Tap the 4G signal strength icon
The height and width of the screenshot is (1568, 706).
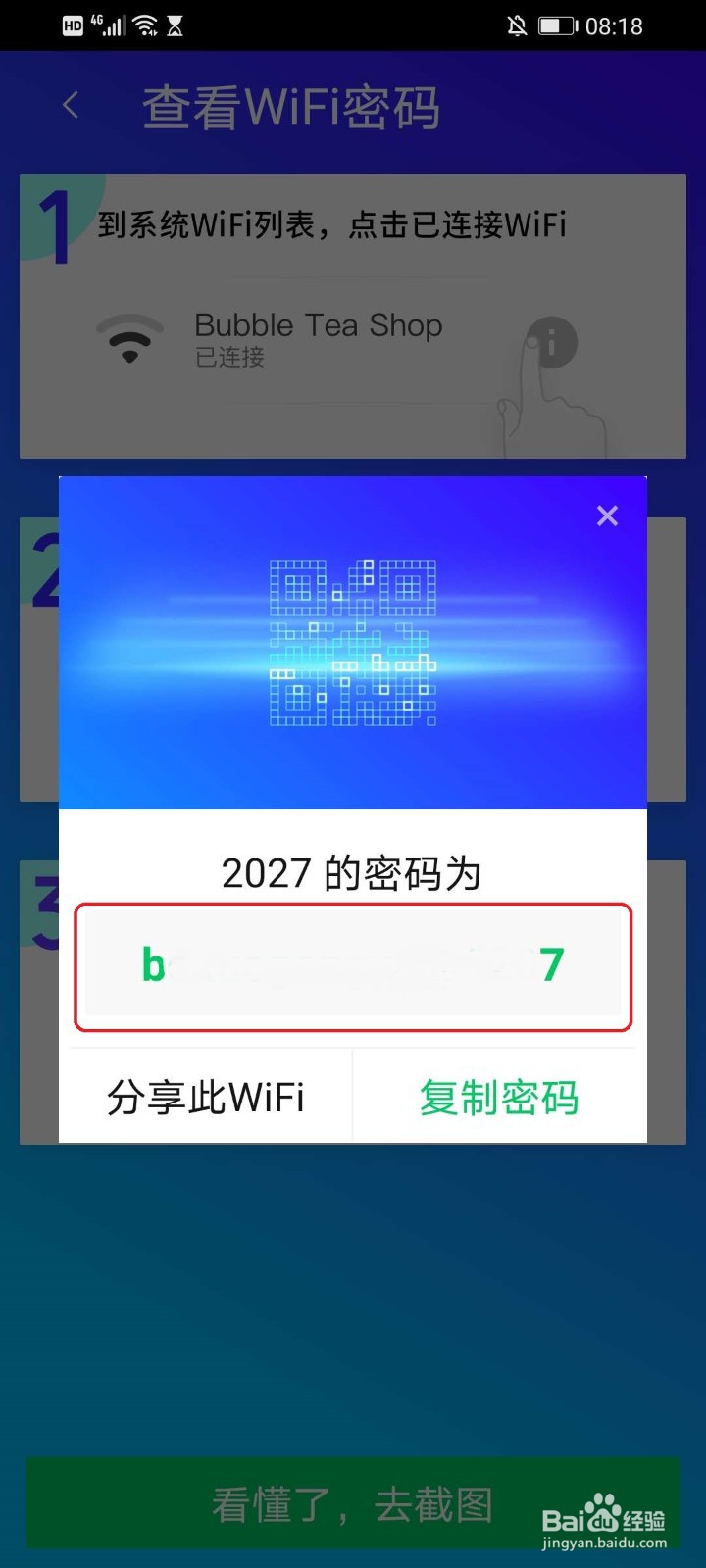click(110, 25)
